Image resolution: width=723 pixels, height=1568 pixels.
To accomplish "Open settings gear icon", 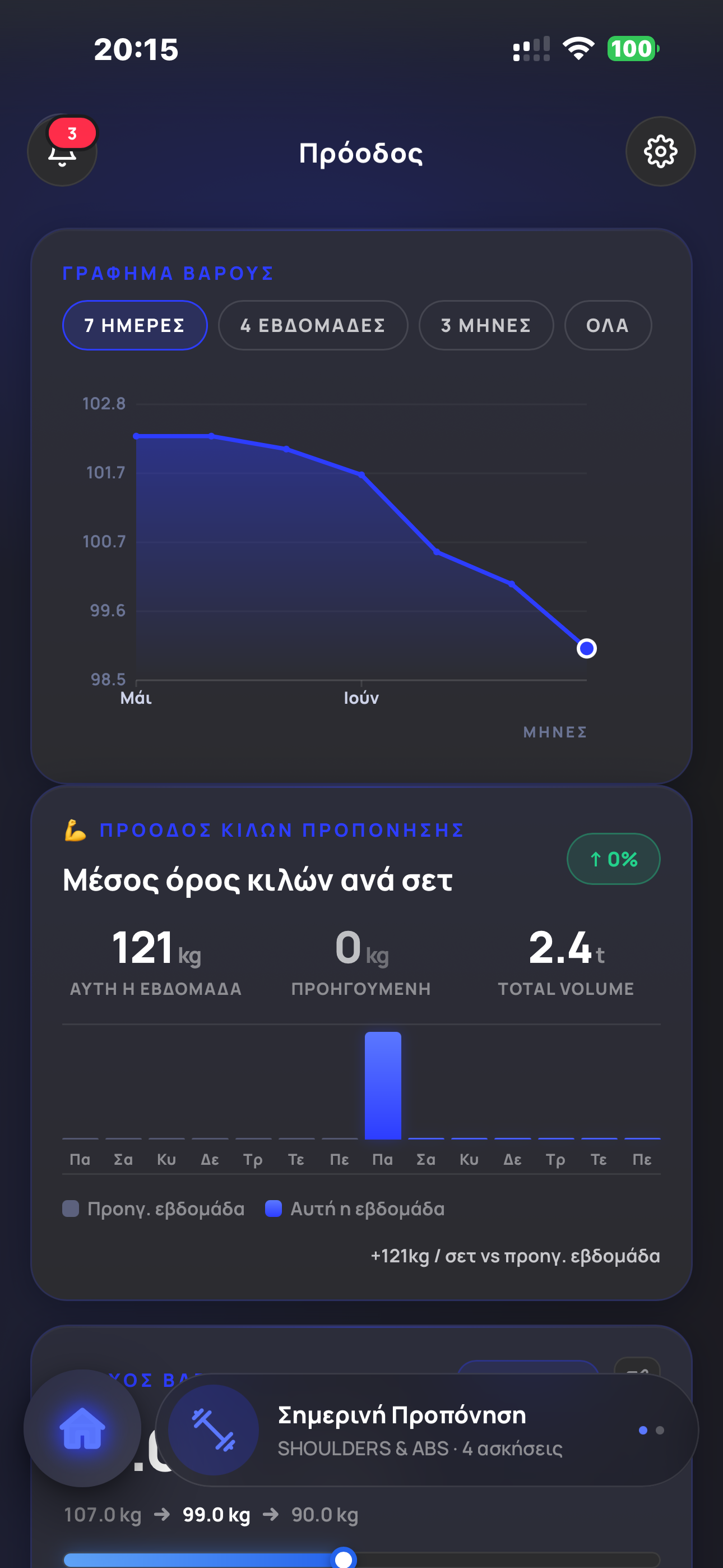I will click(x=660, y=151).
